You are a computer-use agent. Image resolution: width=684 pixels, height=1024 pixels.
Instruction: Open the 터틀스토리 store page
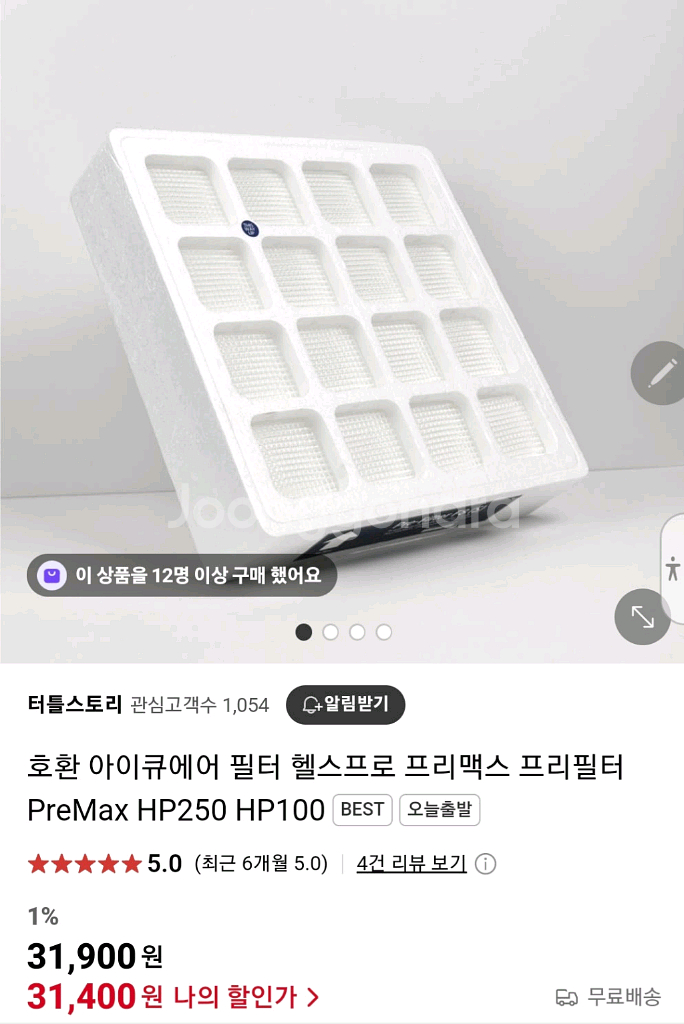tap(75, 704)
